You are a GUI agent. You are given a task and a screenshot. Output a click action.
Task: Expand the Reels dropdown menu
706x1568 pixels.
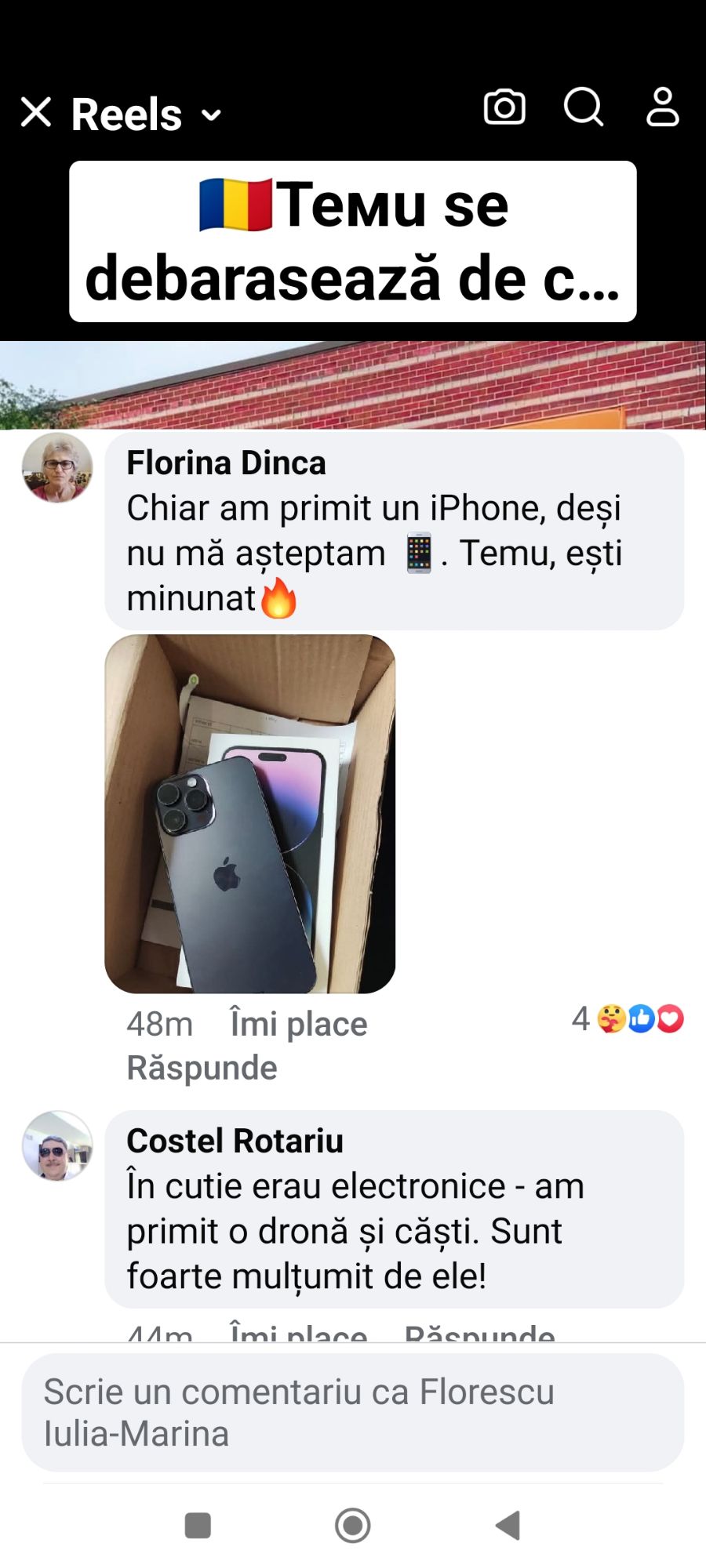(x=210, y=115)
